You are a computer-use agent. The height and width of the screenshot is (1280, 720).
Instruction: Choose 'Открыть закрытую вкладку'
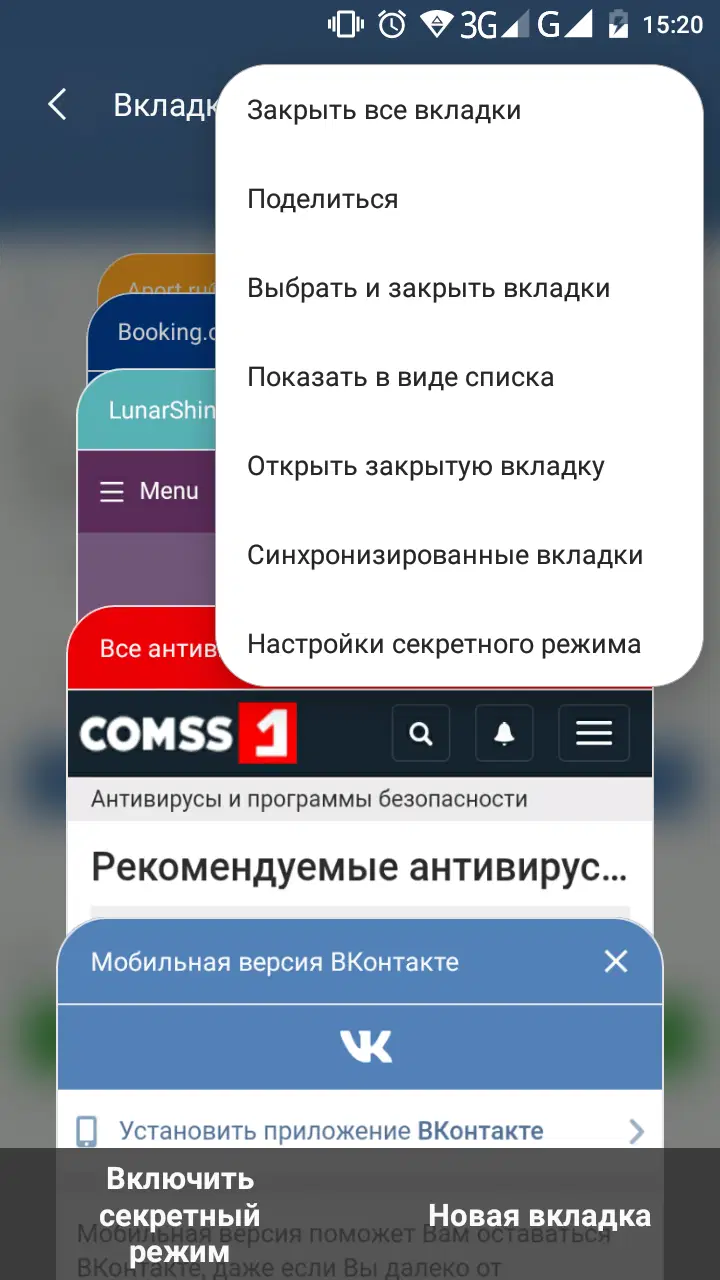tap(425, 466)
